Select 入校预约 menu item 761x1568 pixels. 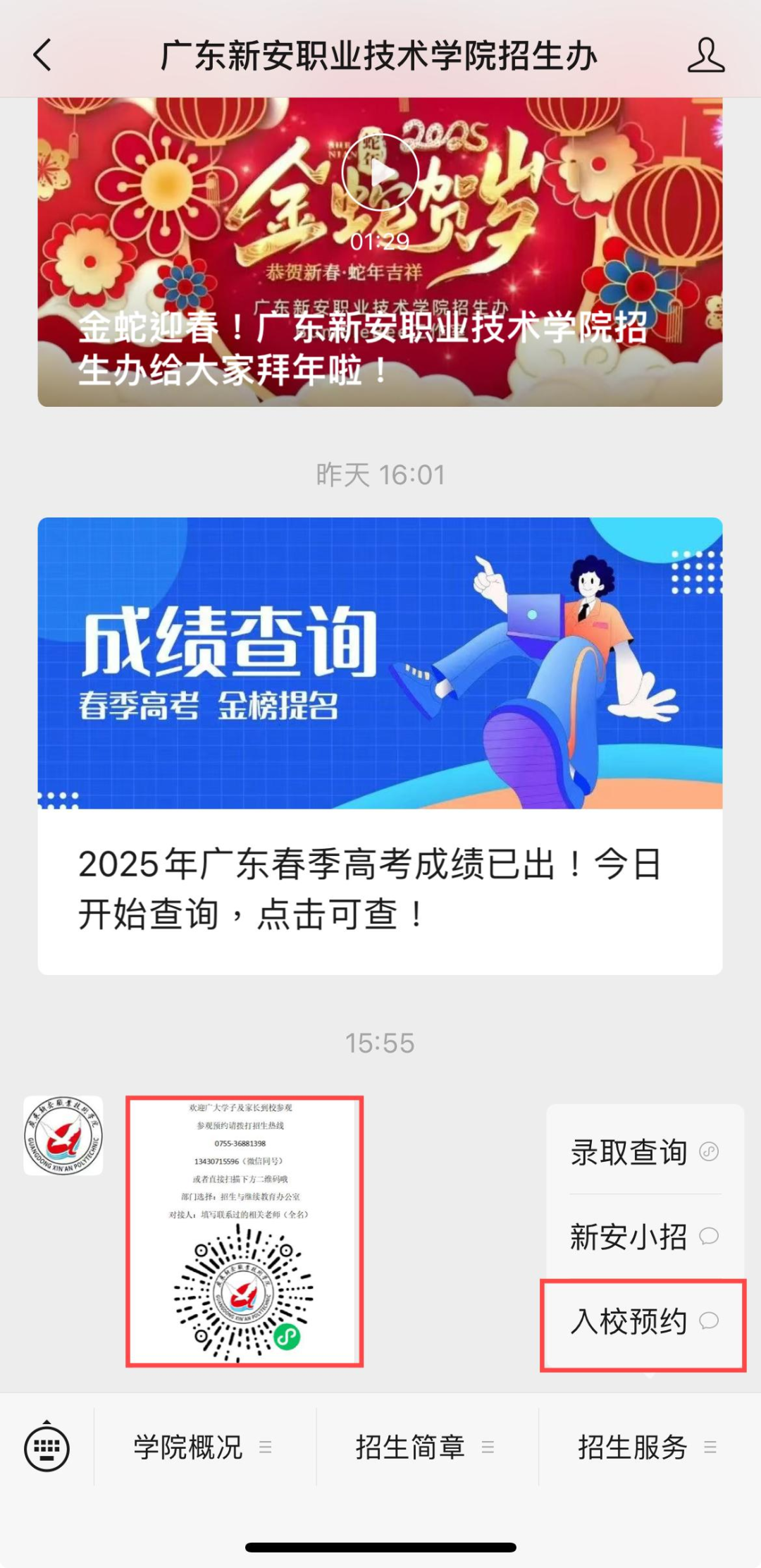643,1321
